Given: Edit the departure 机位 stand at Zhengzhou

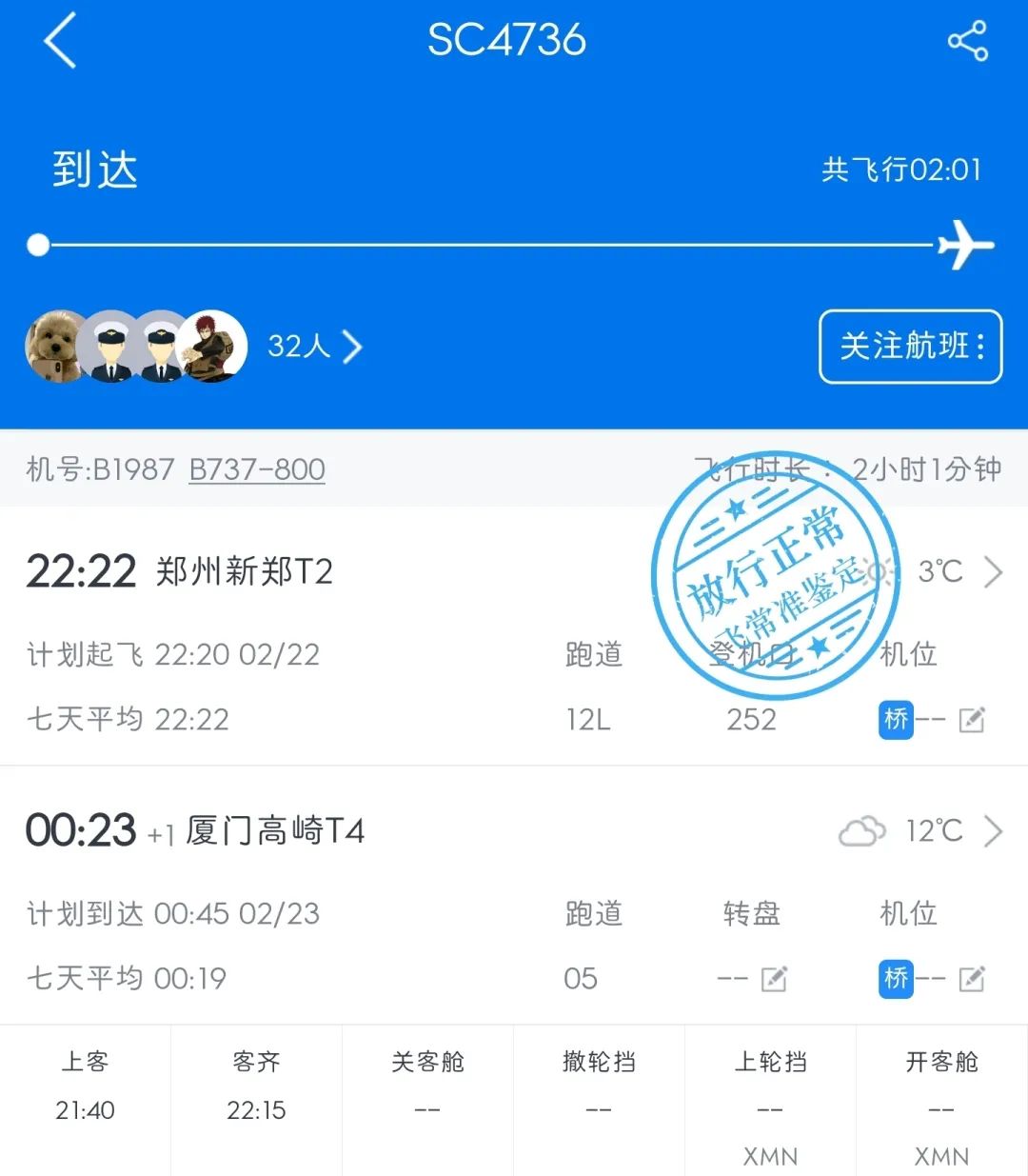Looking at the screenshot, I should point(972,720).
